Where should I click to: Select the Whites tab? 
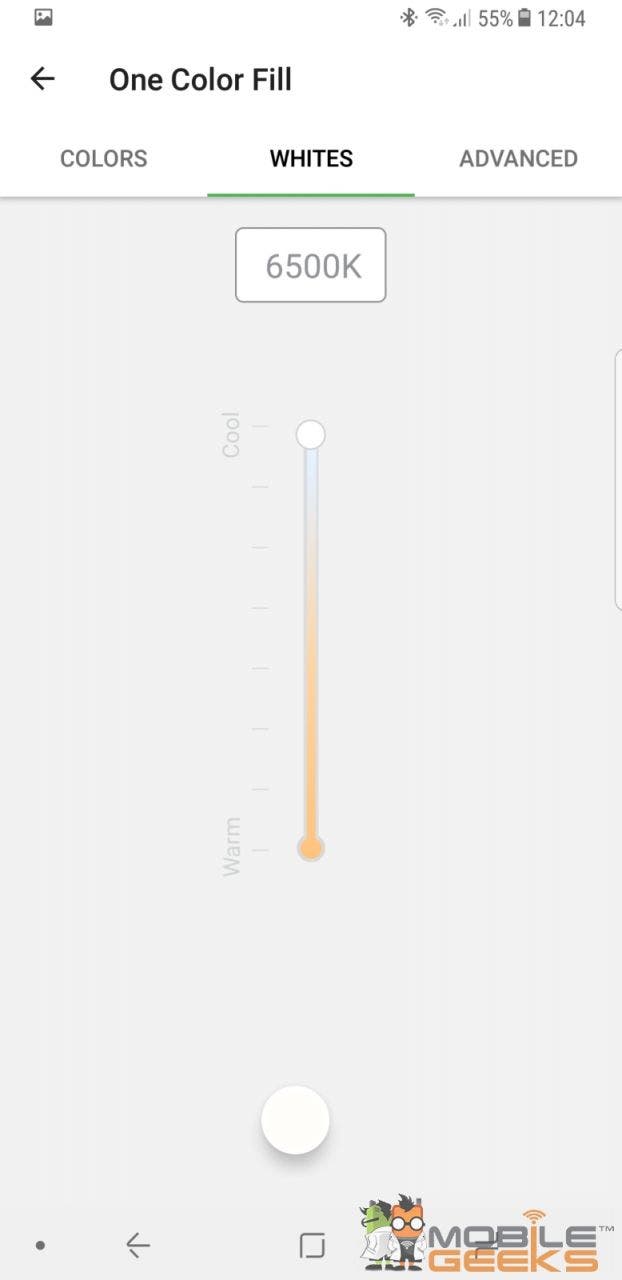pyautogui.click(x=311, y=159)
